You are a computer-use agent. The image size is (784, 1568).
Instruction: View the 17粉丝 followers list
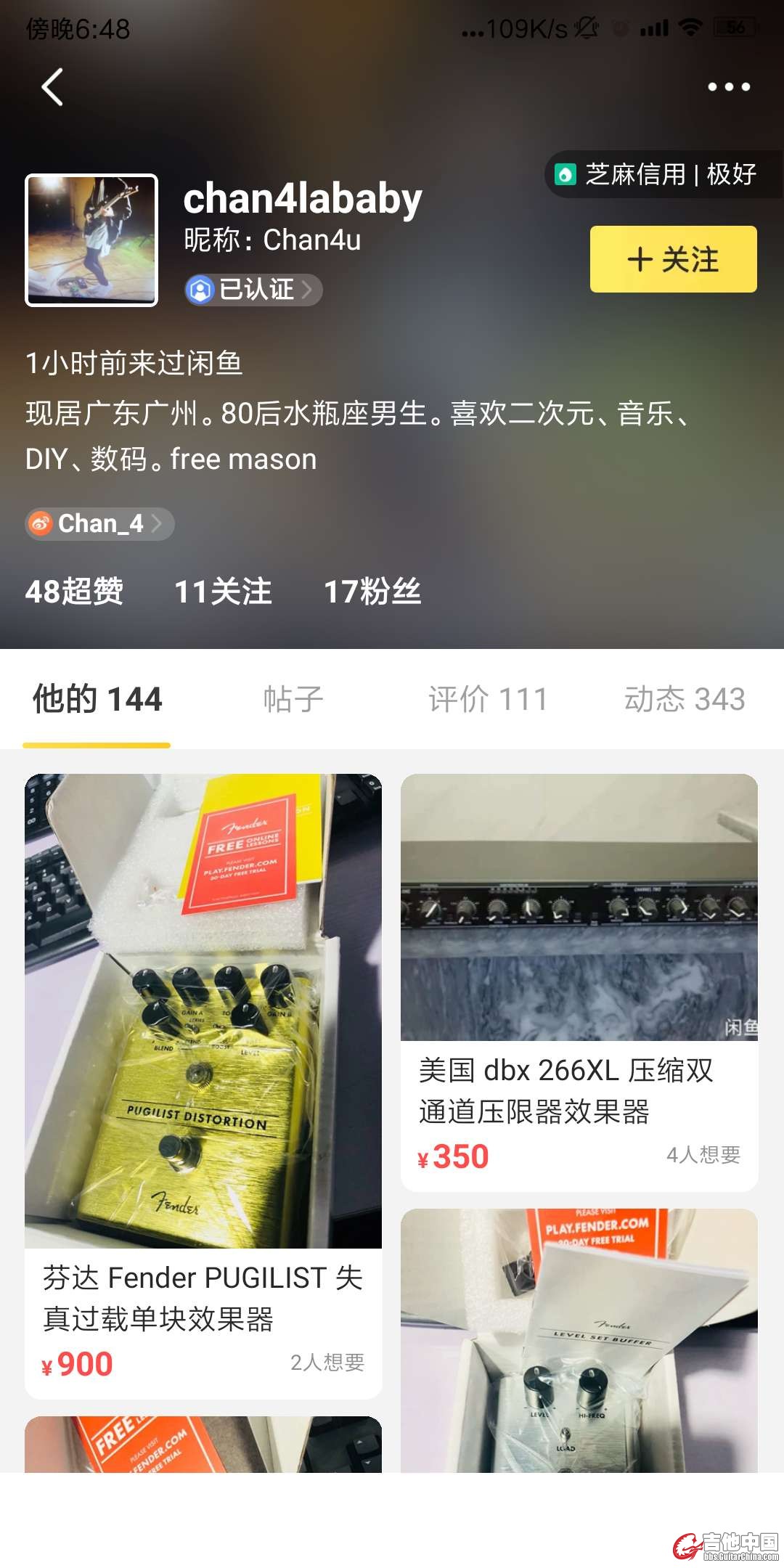point(372,591)
